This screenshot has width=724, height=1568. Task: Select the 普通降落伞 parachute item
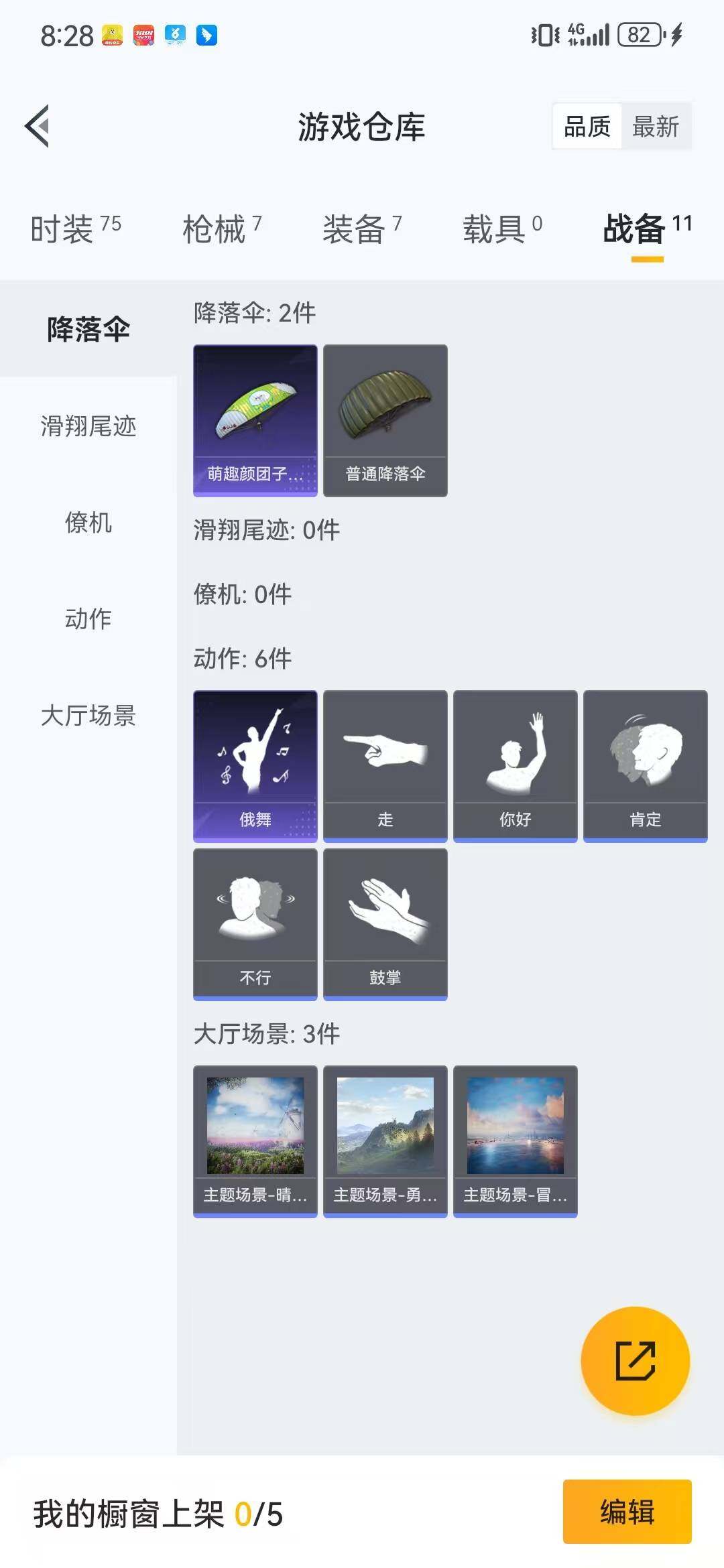point(385,419)
